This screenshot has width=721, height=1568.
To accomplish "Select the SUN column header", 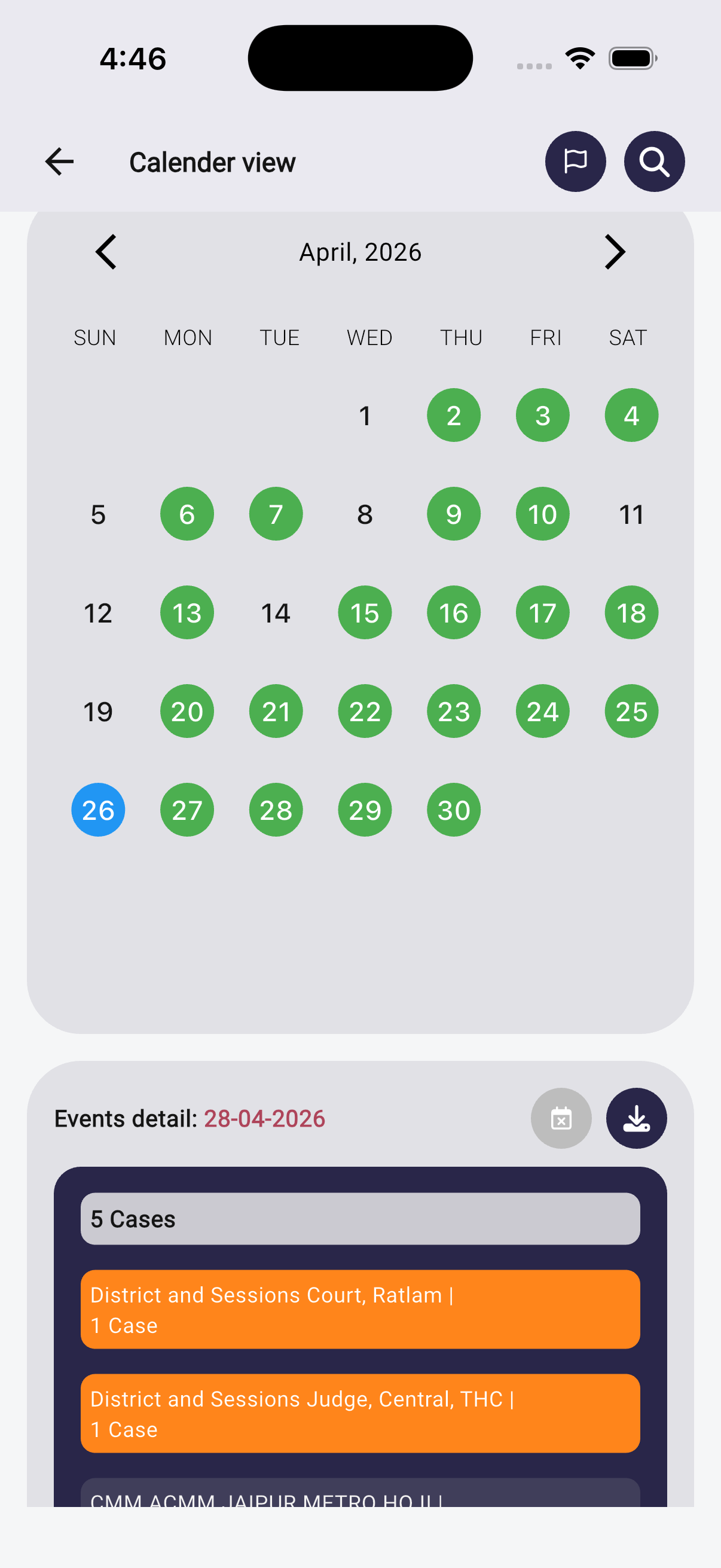I will point(96,337).
